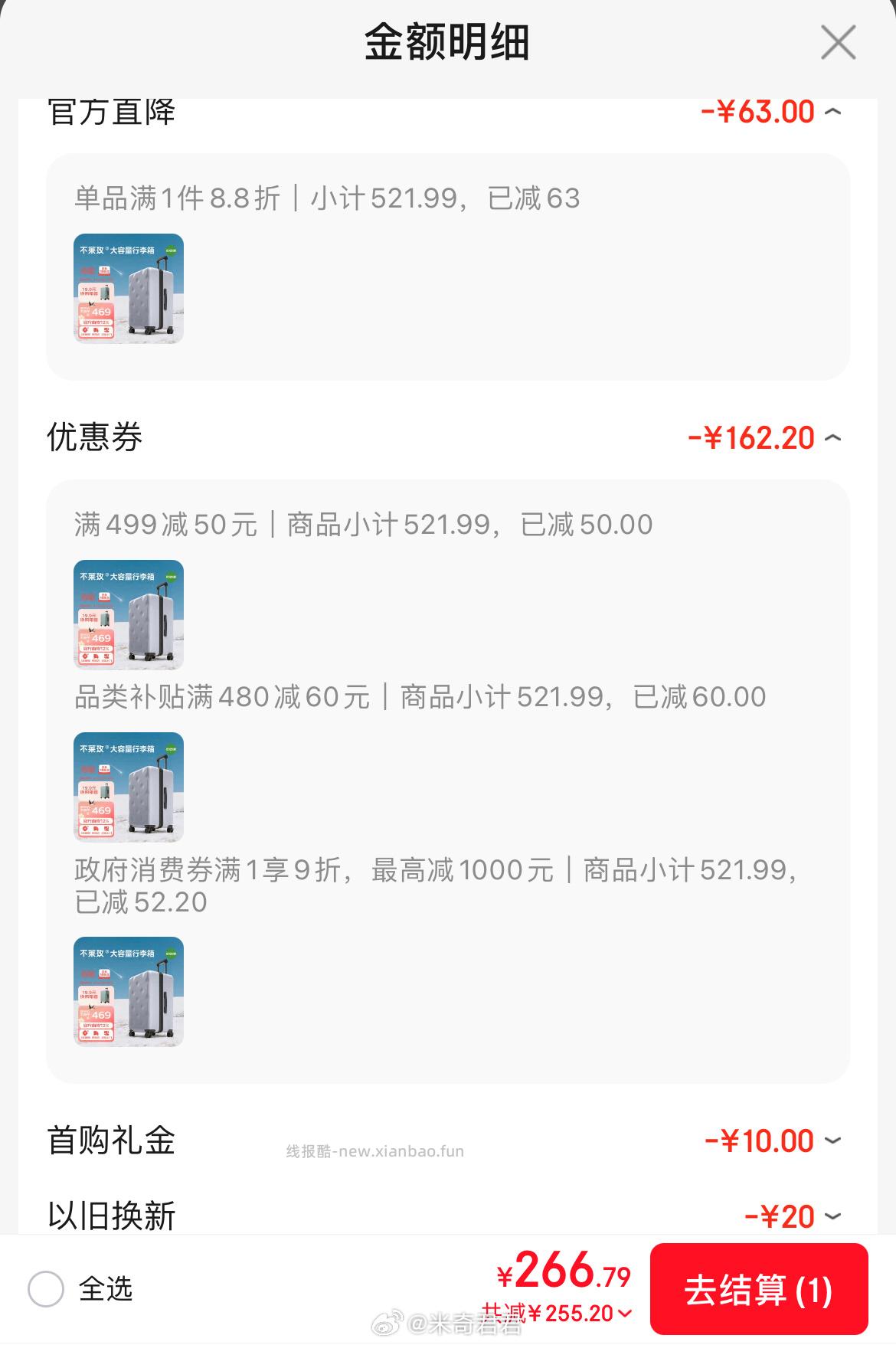The width and height of the screenshot is (896, 1345).
Task: Click the 以旧换新 label
Action: 112,1216
